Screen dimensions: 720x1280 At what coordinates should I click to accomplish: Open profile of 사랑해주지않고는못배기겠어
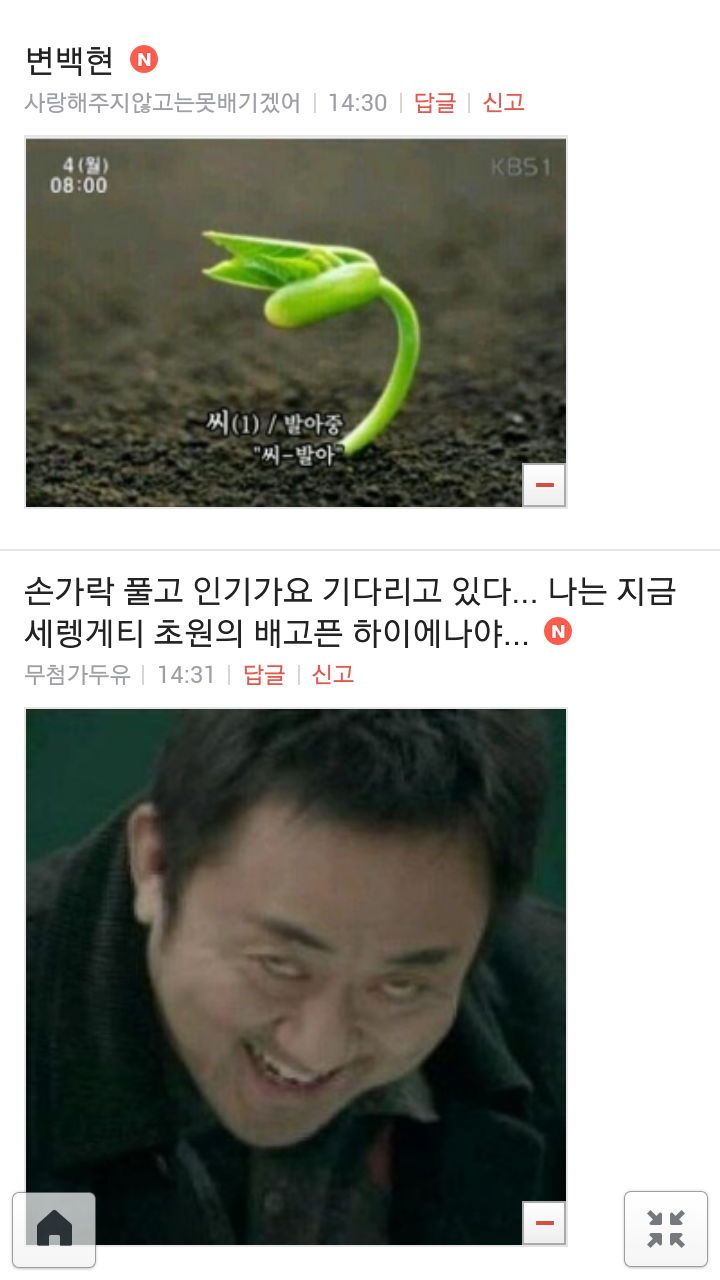click(x=162, y=103)
